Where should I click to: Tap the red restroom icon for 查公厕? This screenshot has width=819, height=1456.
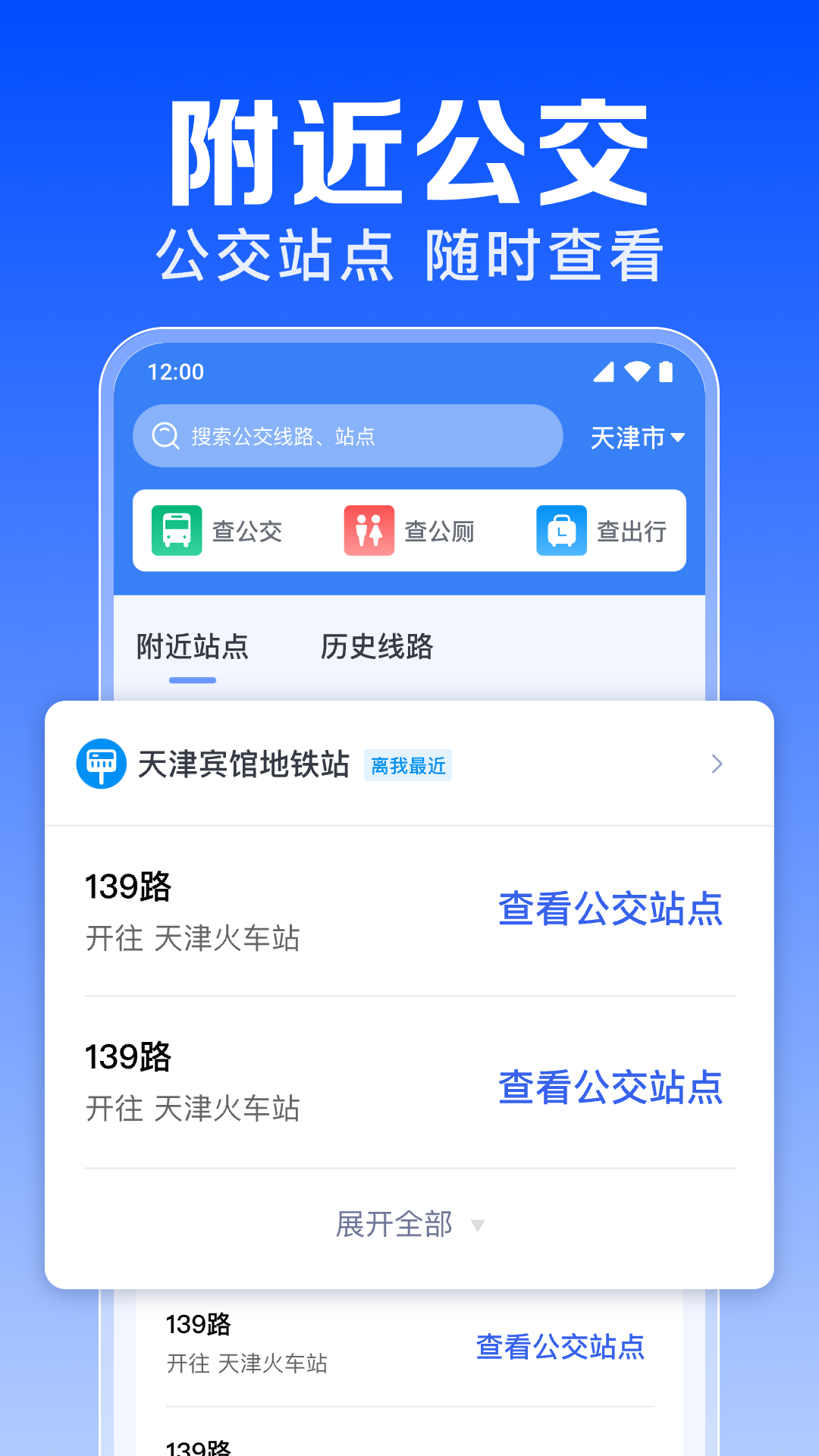(x=369, y=532)
